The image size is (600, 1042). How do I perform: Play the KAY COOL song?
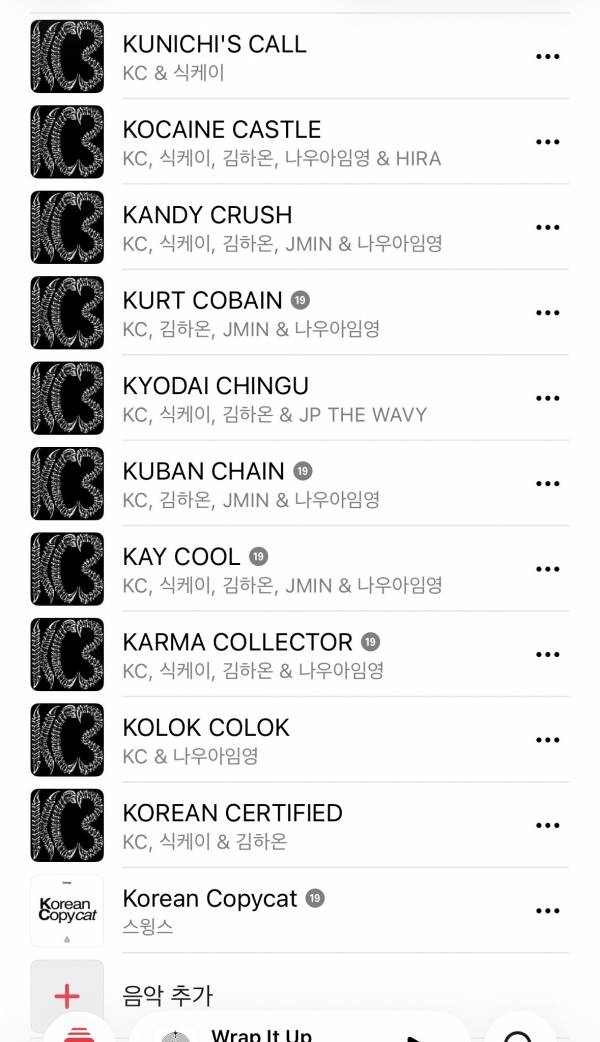(181, 569)
